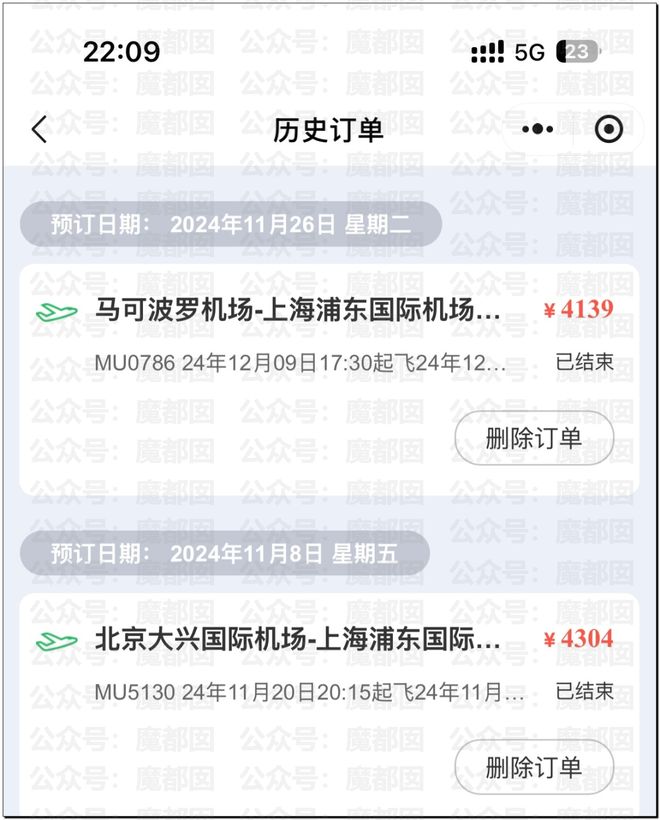
Task: Open the 北京大兴国际机场 to 上海浦东 order
Action: [x=298, y=640]
